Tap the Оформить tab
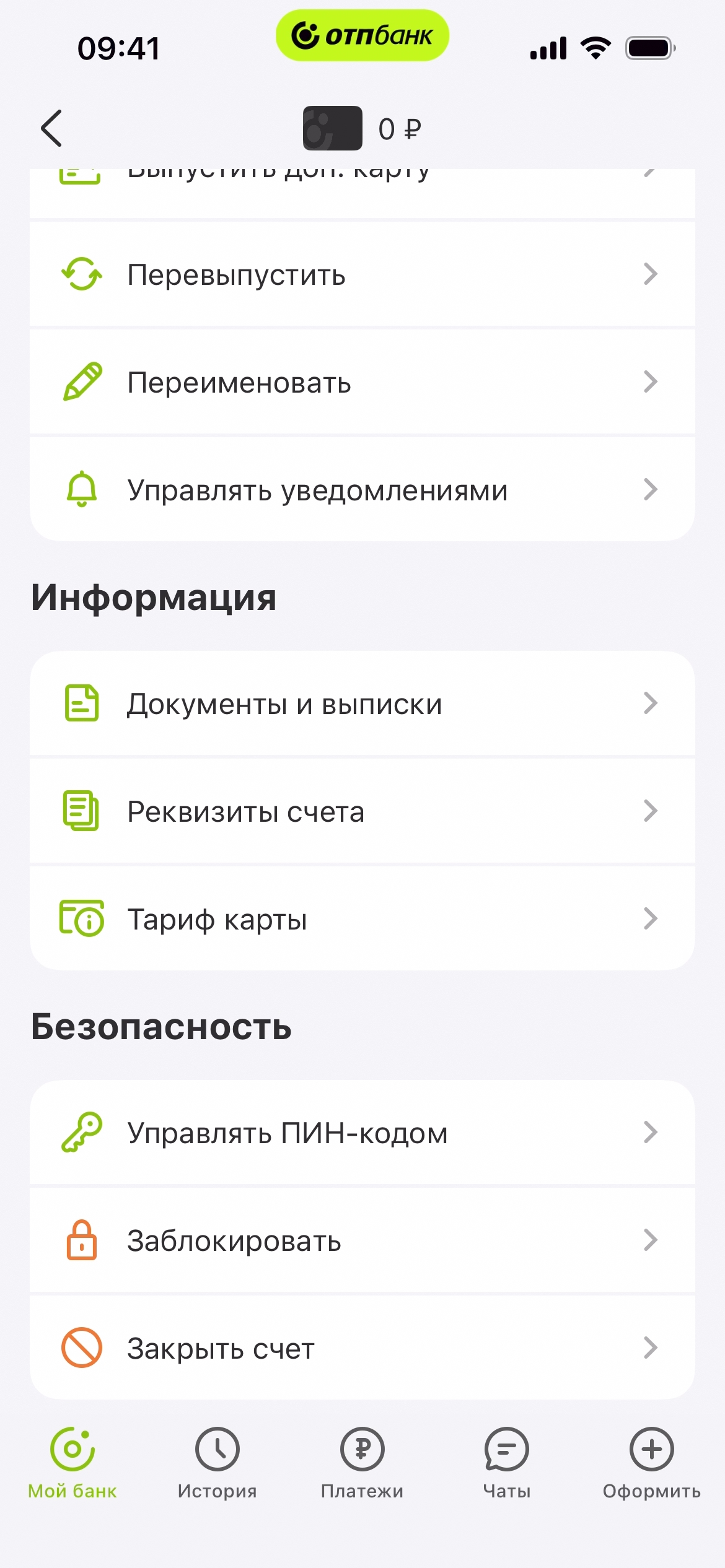This screenshot has height=1568, width=725. pos(651,1463)
